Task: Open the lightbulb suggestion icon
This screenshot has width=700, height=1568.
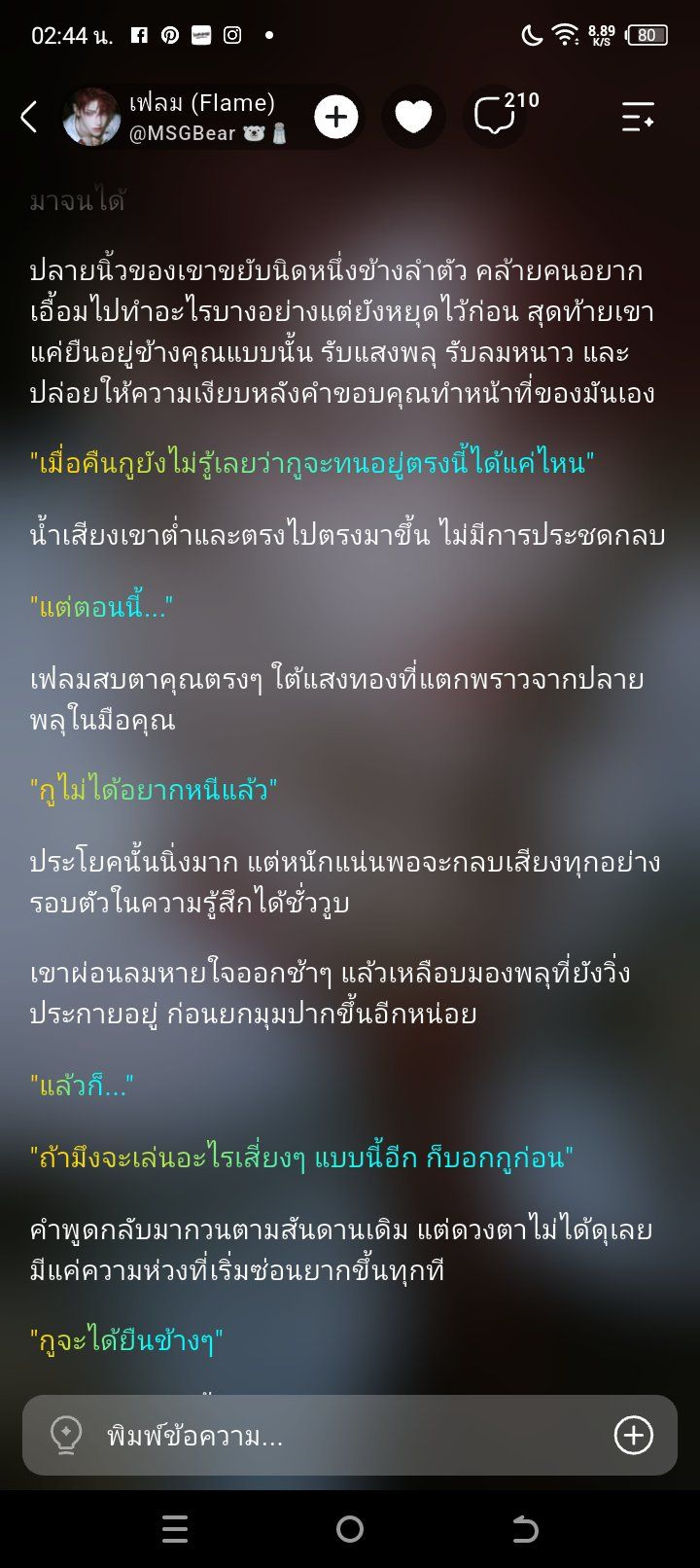Action: 66,1436
